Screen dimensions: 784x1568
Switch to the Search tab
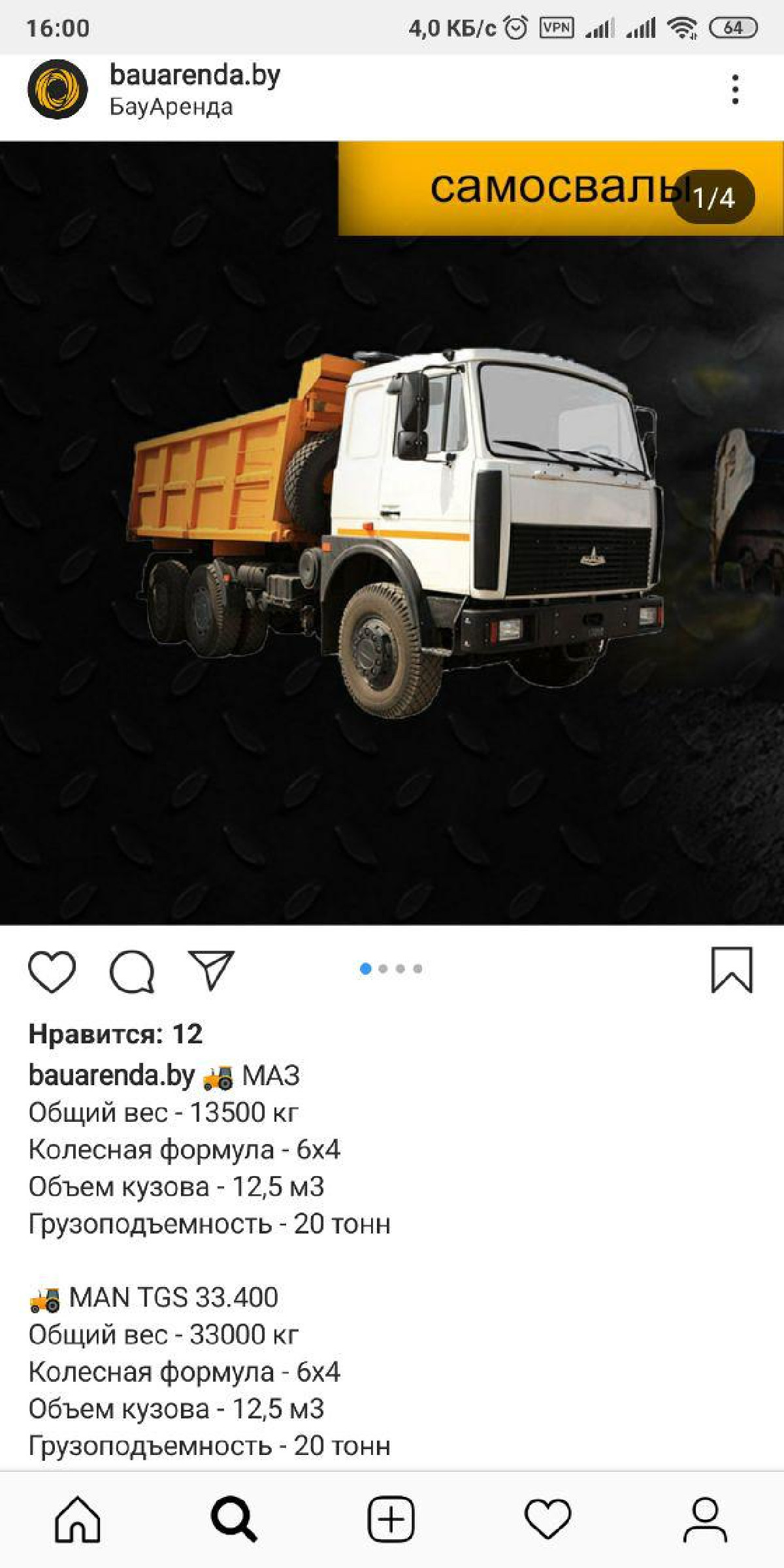(x=234, y=1520)
